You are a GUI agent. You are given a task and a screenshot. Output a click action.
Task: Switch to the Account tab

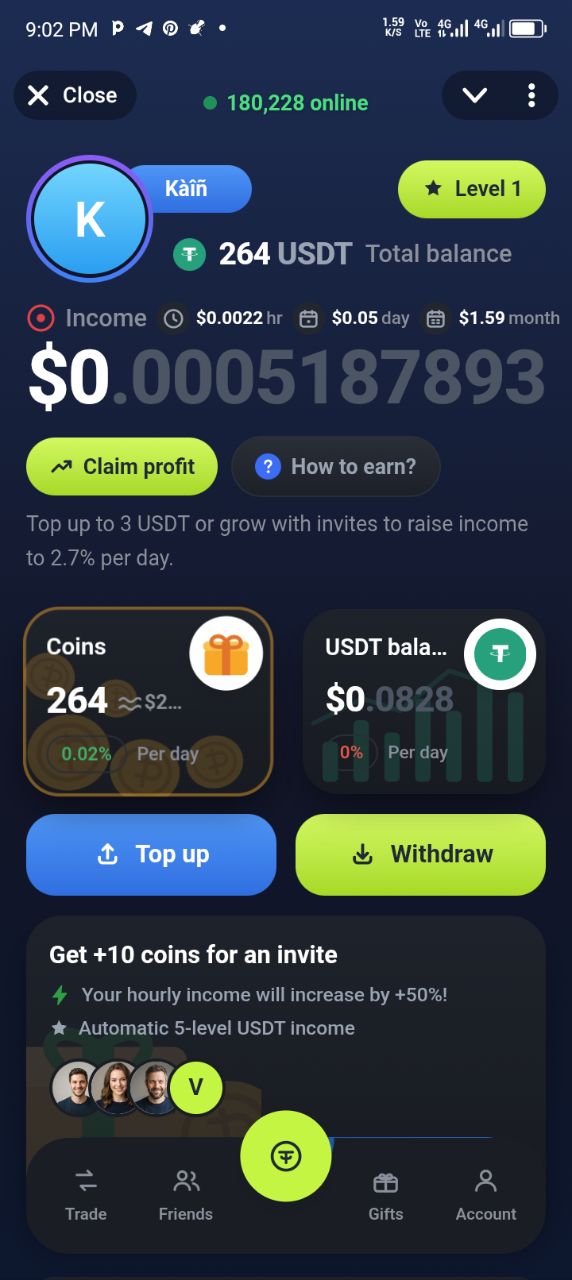[486, 1196]
